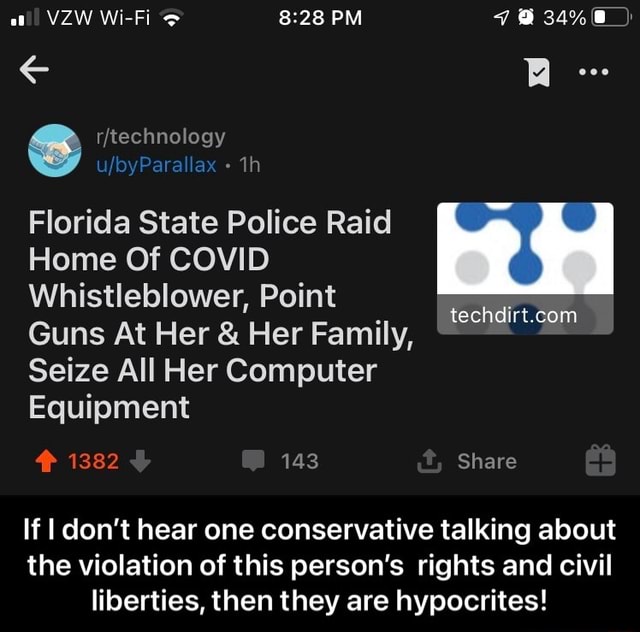Open the techdirt.com link thumbnail
640x632 pixels.
tap(526, 267)
